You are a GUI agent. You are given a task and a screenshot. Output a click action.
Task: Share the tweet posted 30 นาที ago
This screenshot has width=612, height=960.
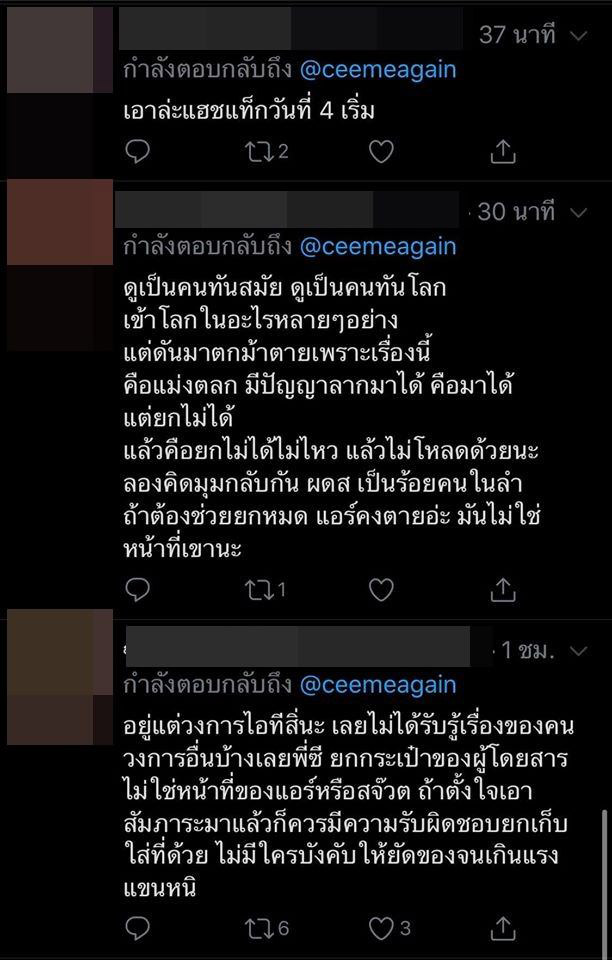coord(503,590)
